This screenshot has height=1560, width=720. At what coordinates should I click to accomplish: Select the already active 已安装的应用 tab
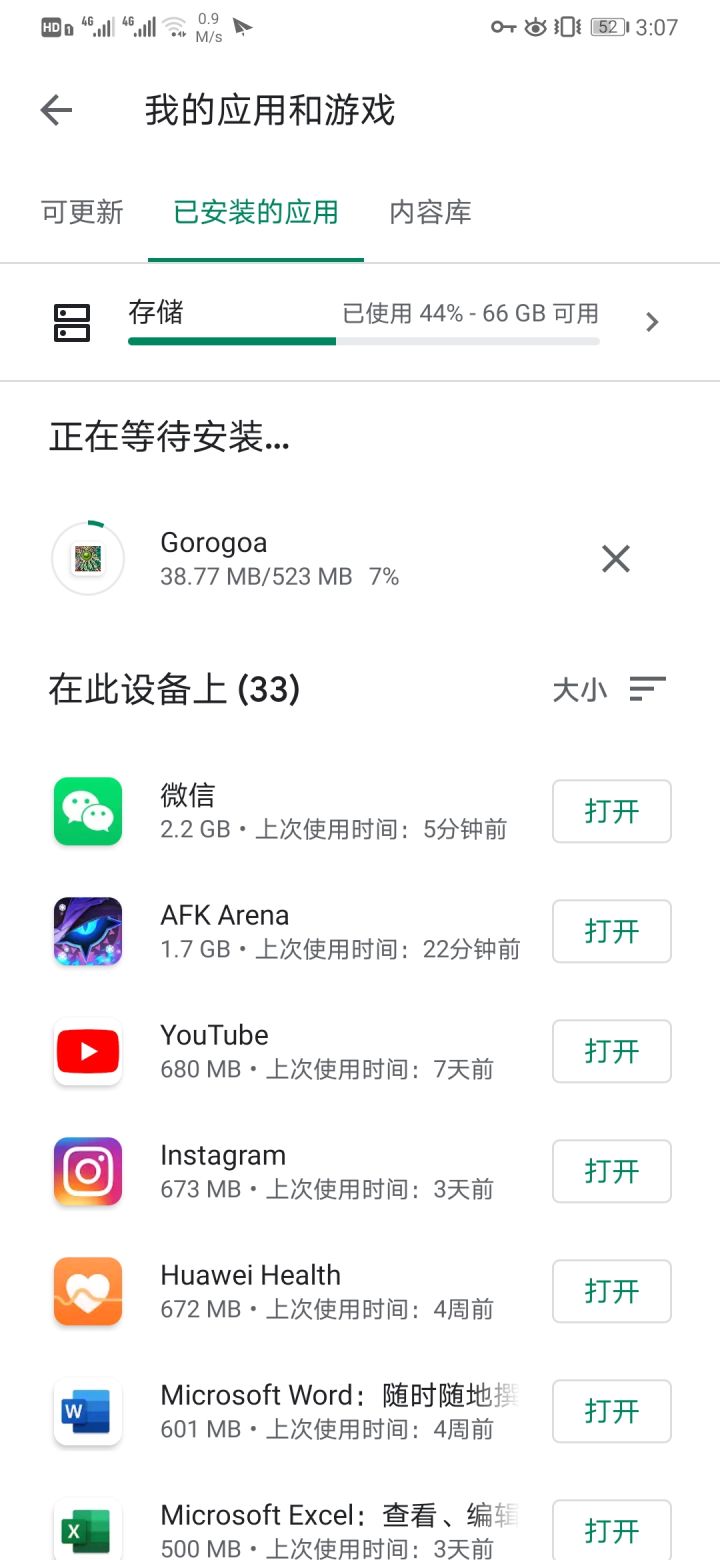256,212
